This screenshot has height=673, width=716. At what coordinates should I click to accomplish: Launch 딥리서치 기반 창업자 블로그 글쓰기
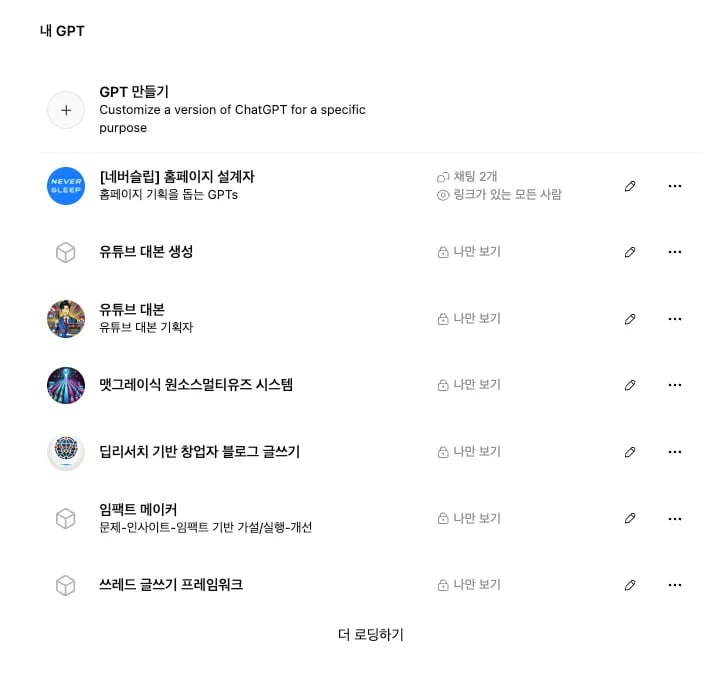(199, 452)
